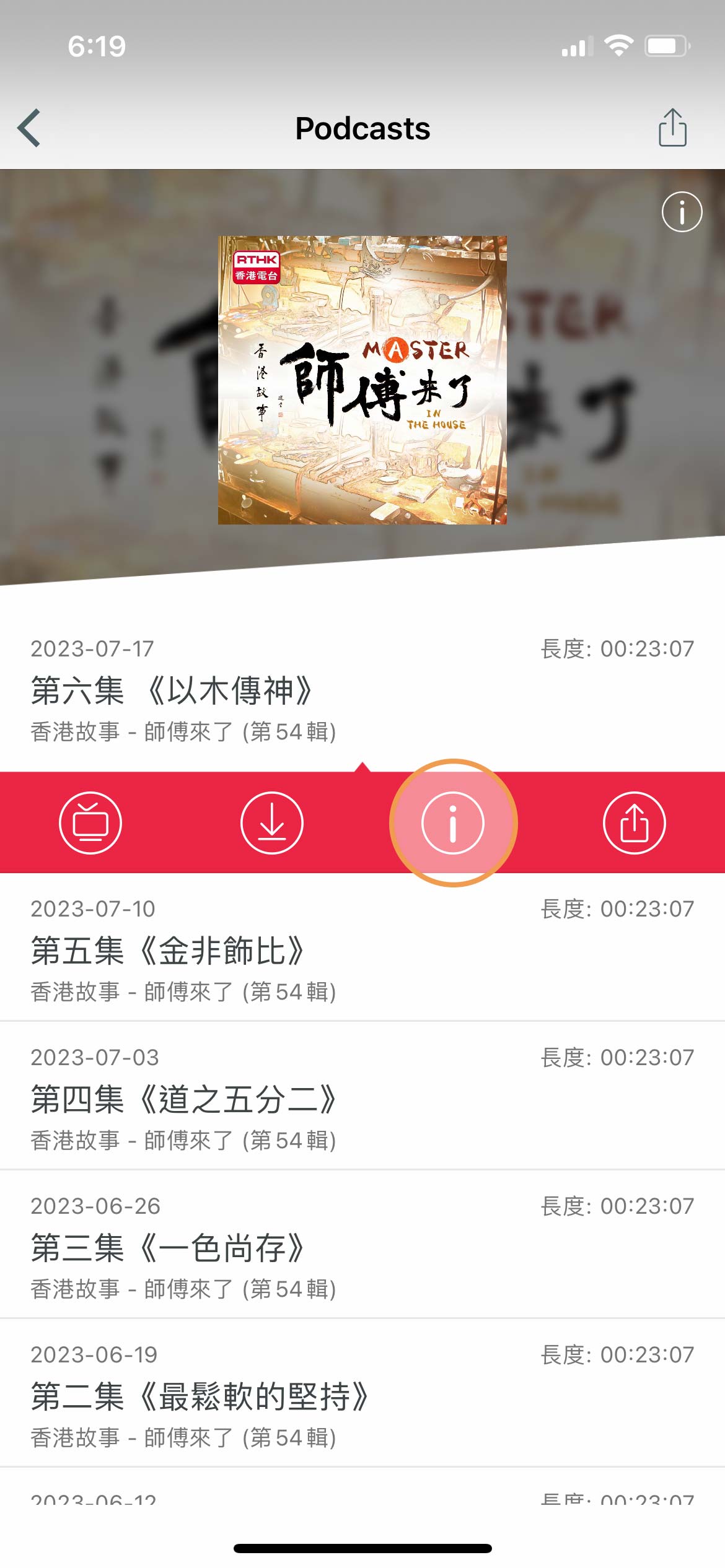Share this podcast from the top bar
725x1568 pixels.
tap(672, 128)
